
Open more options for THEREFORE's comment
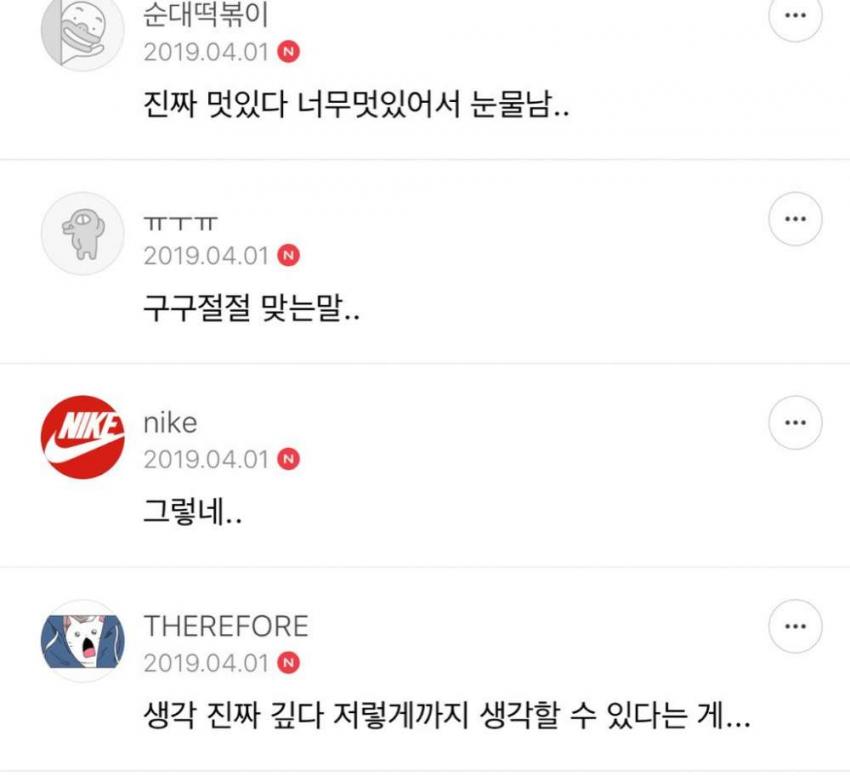795,627
